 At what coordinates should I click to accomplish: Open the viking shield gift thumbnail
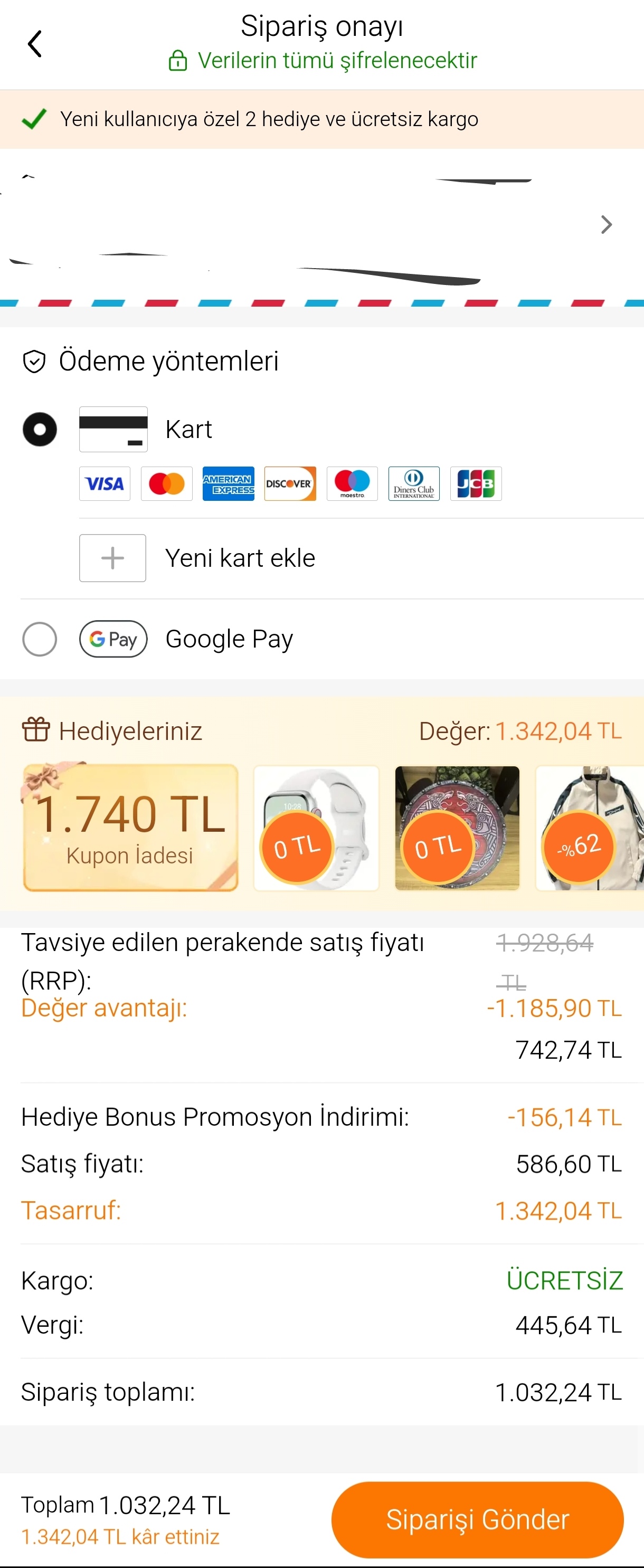tap(458, 826)
